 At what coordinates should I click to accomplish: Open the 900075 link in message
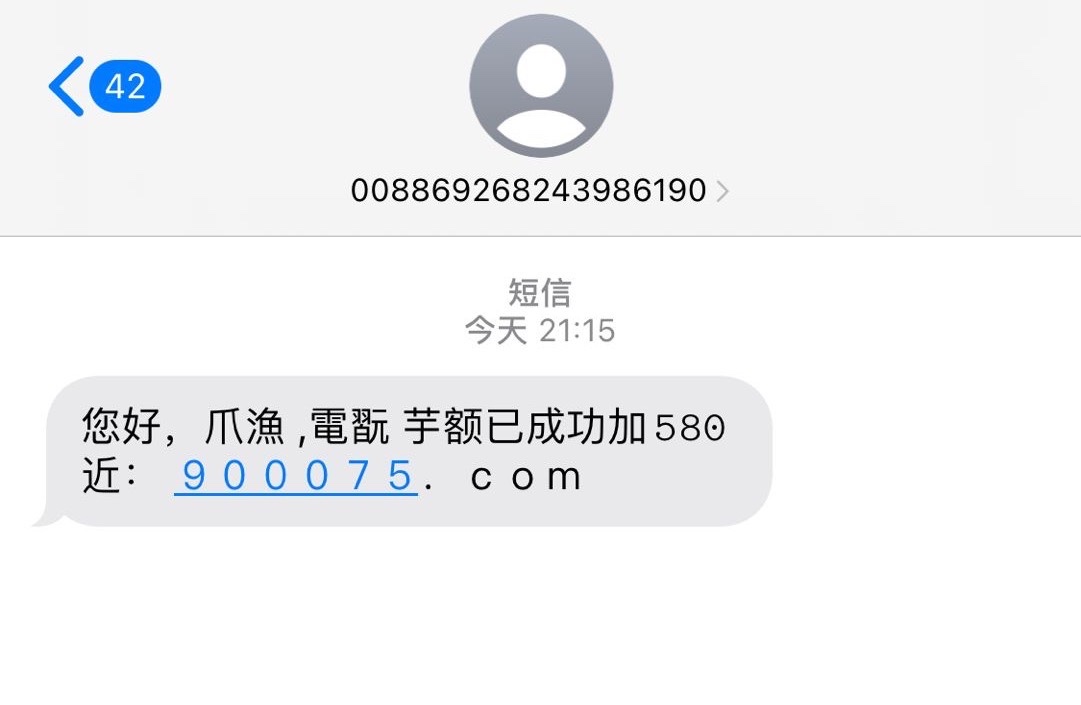pos(297,476)
